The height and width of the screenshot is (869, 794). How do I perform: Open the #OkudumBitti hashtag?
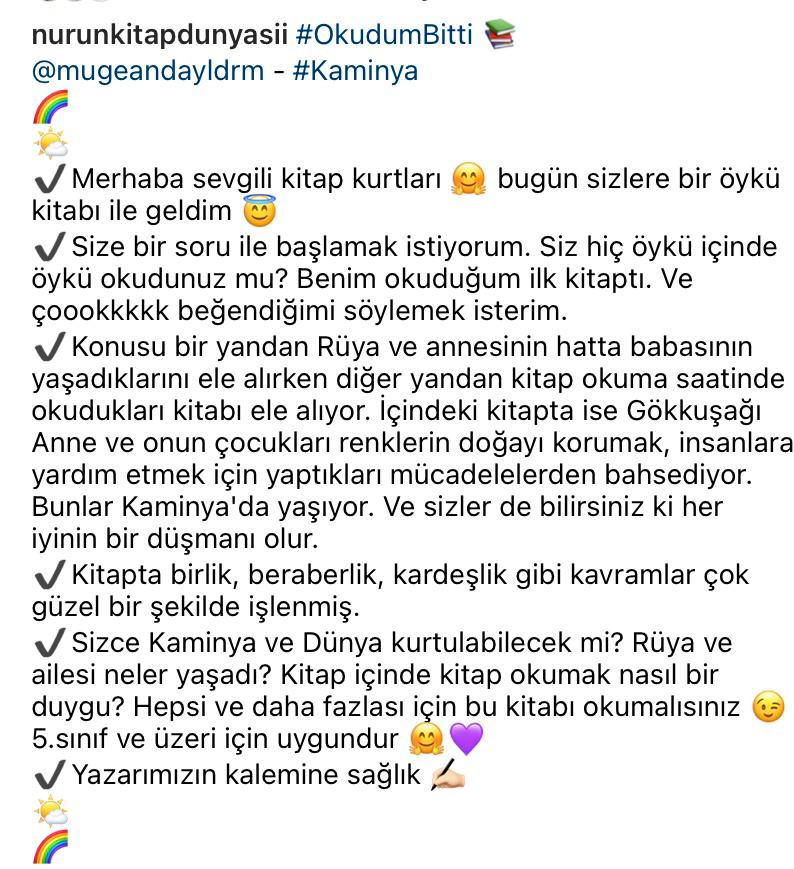click(x=385, y=35)
